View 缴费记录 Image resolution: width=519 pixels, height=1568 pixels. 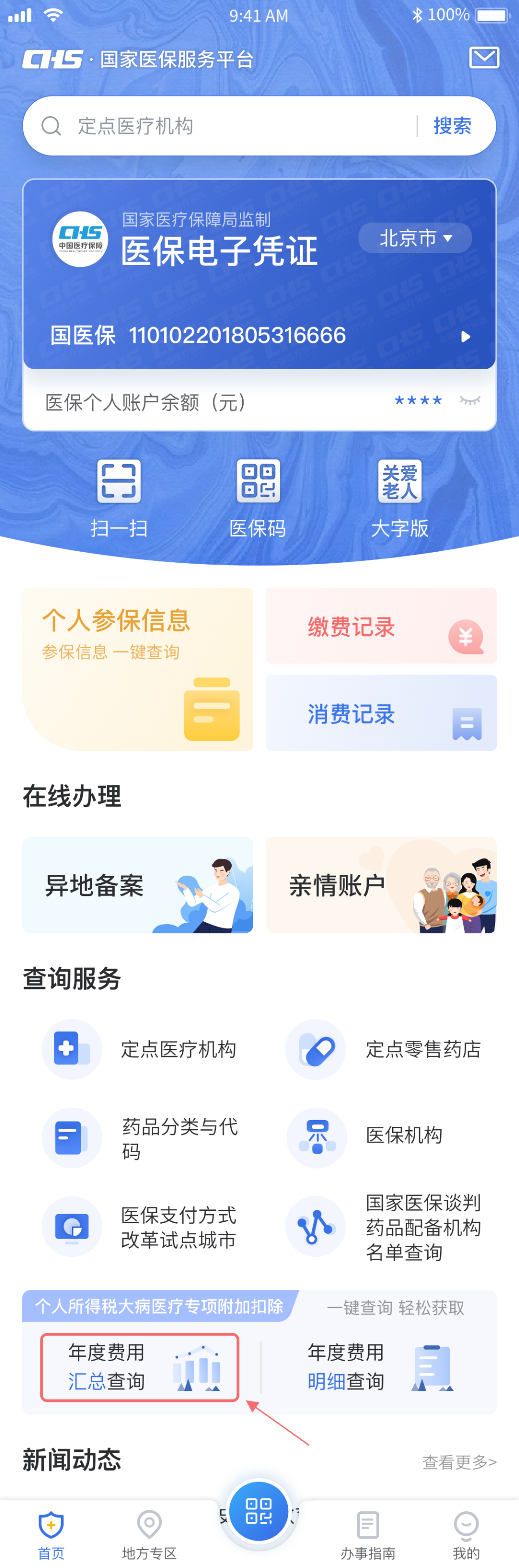coord(381,626)
